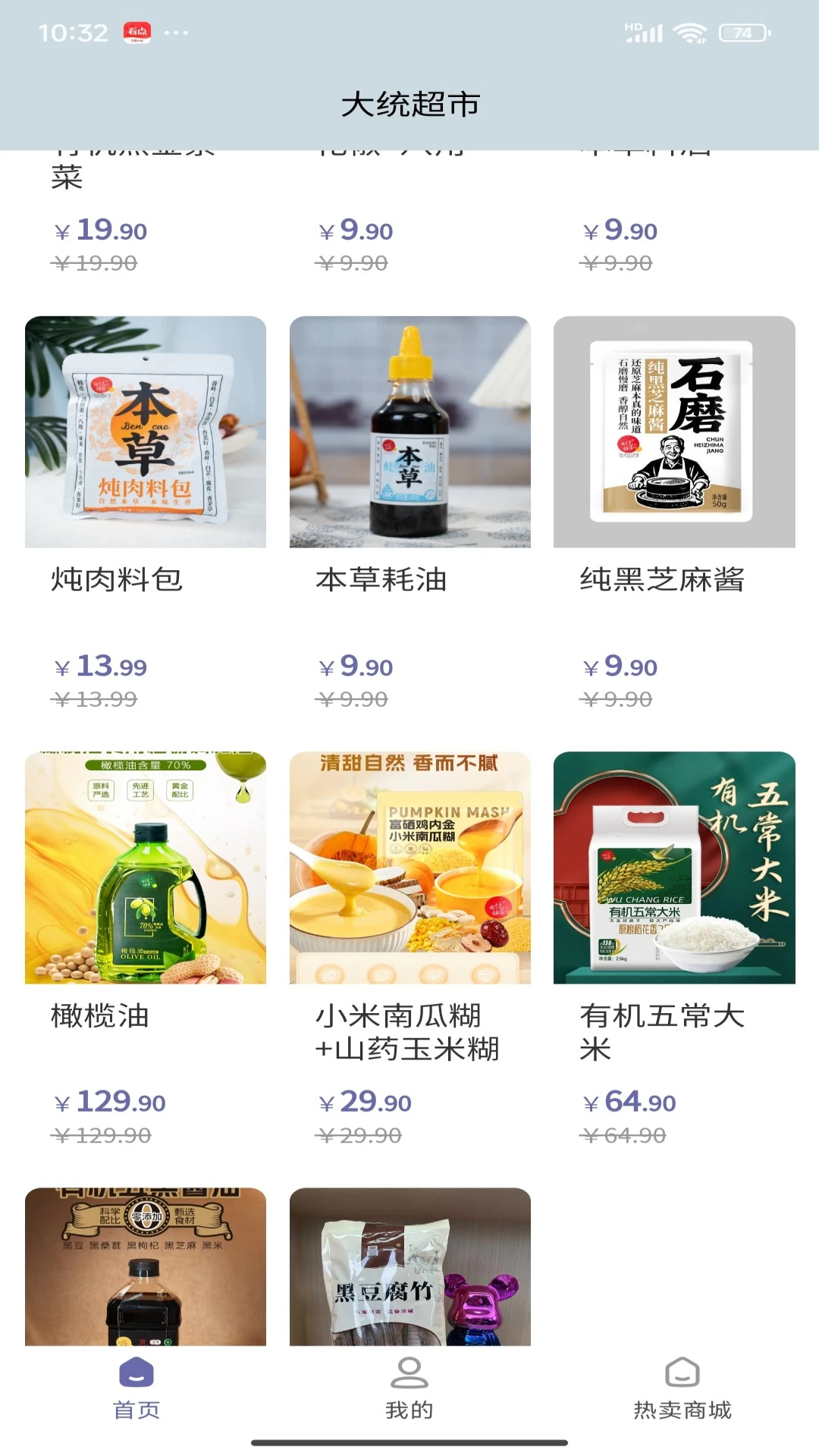Tap the red 看点 icon in status bar
The width and height of the screenshot is (819, 1456).
coord(135,32)
